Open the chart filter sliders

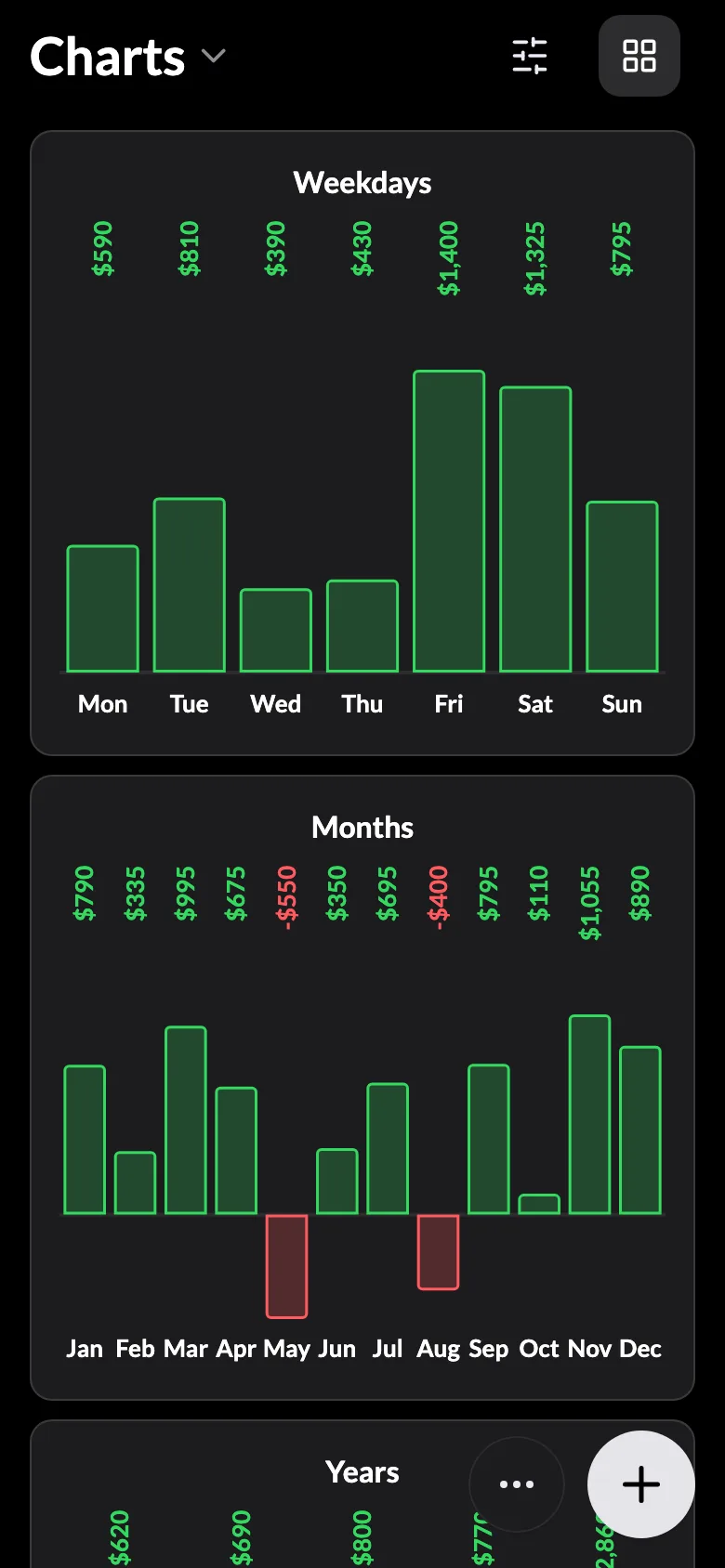(x=530, y=56)
